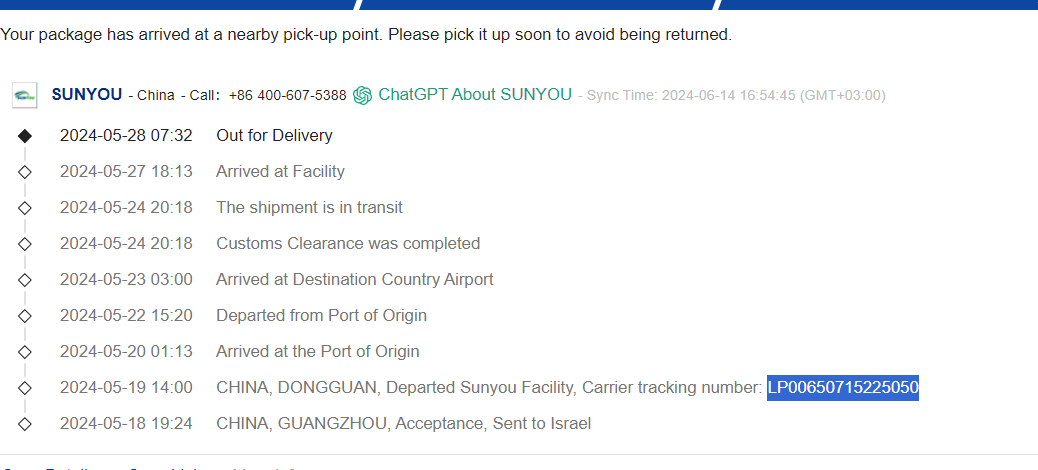The image size is (1038, 470).
Task: Tap highlighted tracking number LP00650715225050
Action: click(x=843, y=387)
